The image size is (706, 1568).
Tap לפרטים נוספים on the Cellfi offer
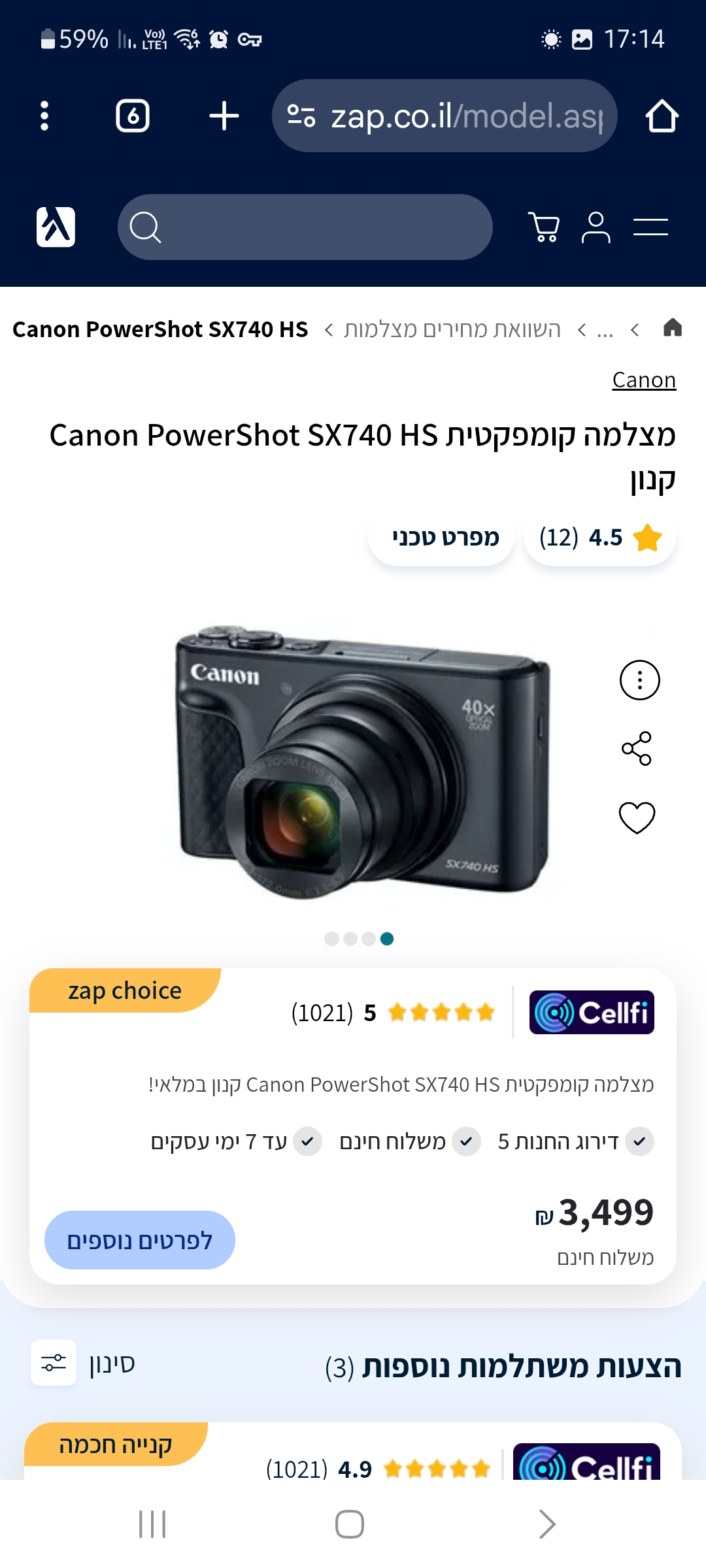[x=140, y=1240]
